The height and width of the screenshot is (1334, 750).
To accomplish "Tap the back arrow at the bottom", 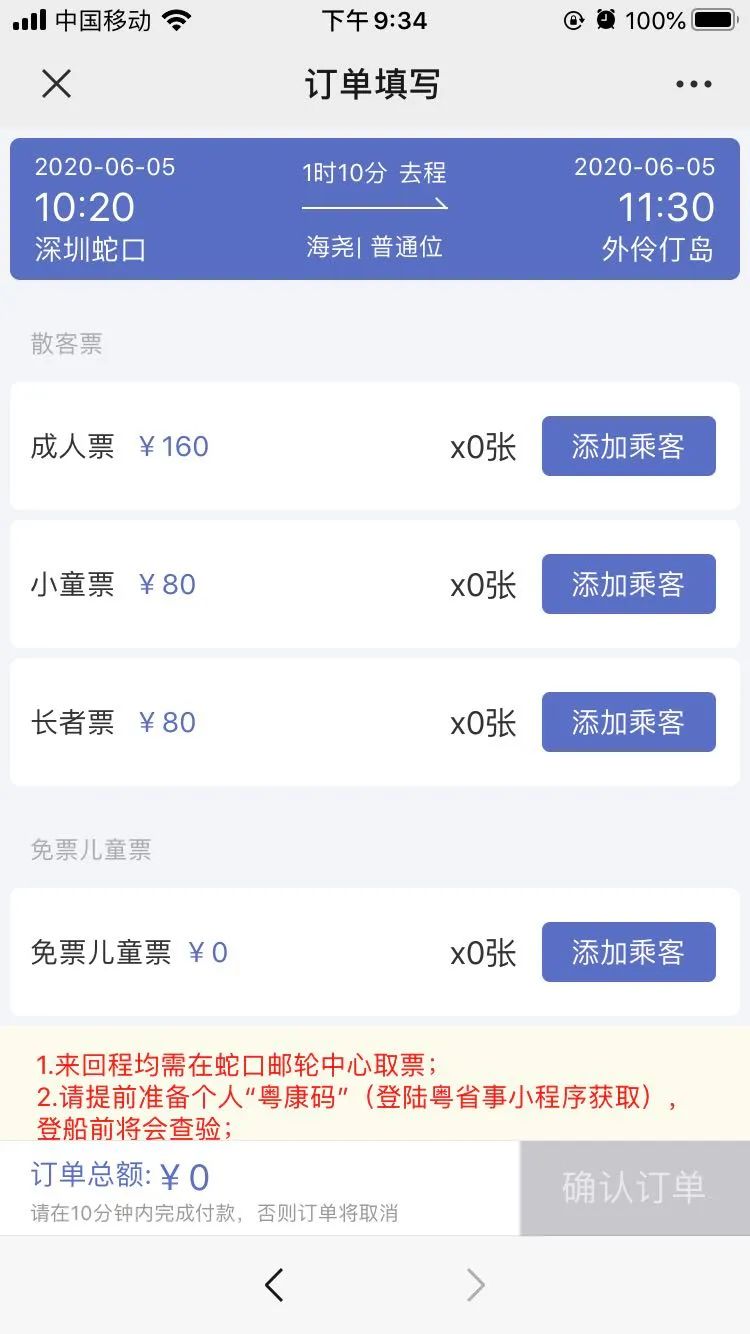I will pyautogui.click(x=274, y=1285).
